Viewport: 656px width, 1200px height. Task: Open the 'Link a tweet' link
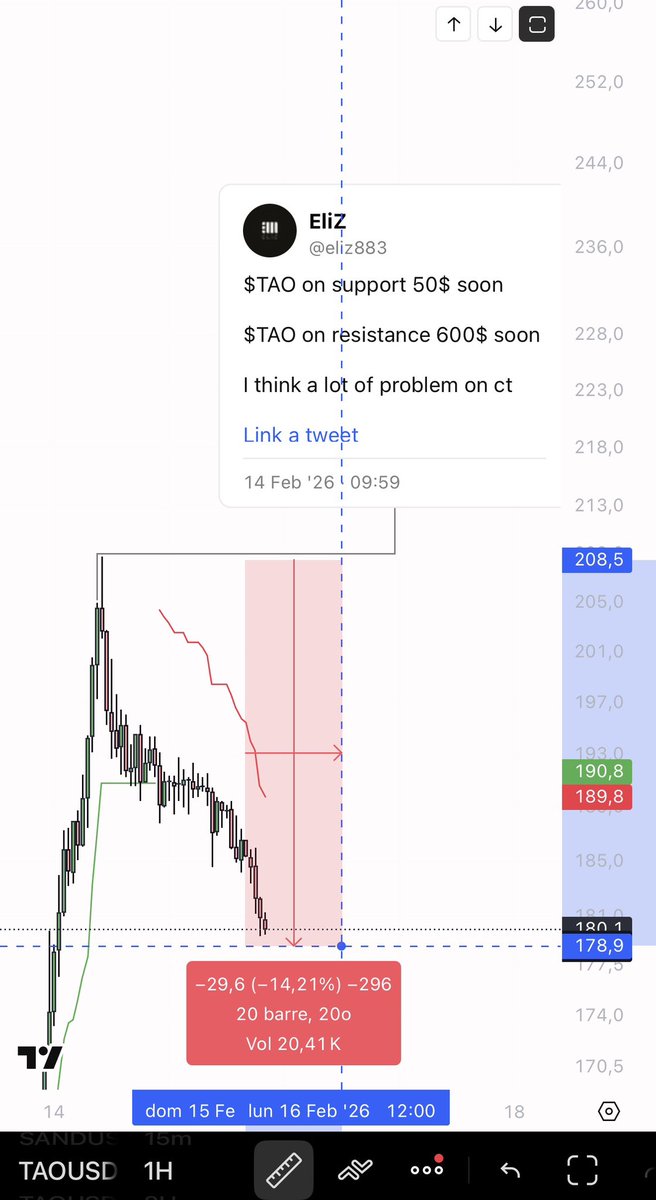(x=300, y=435)
